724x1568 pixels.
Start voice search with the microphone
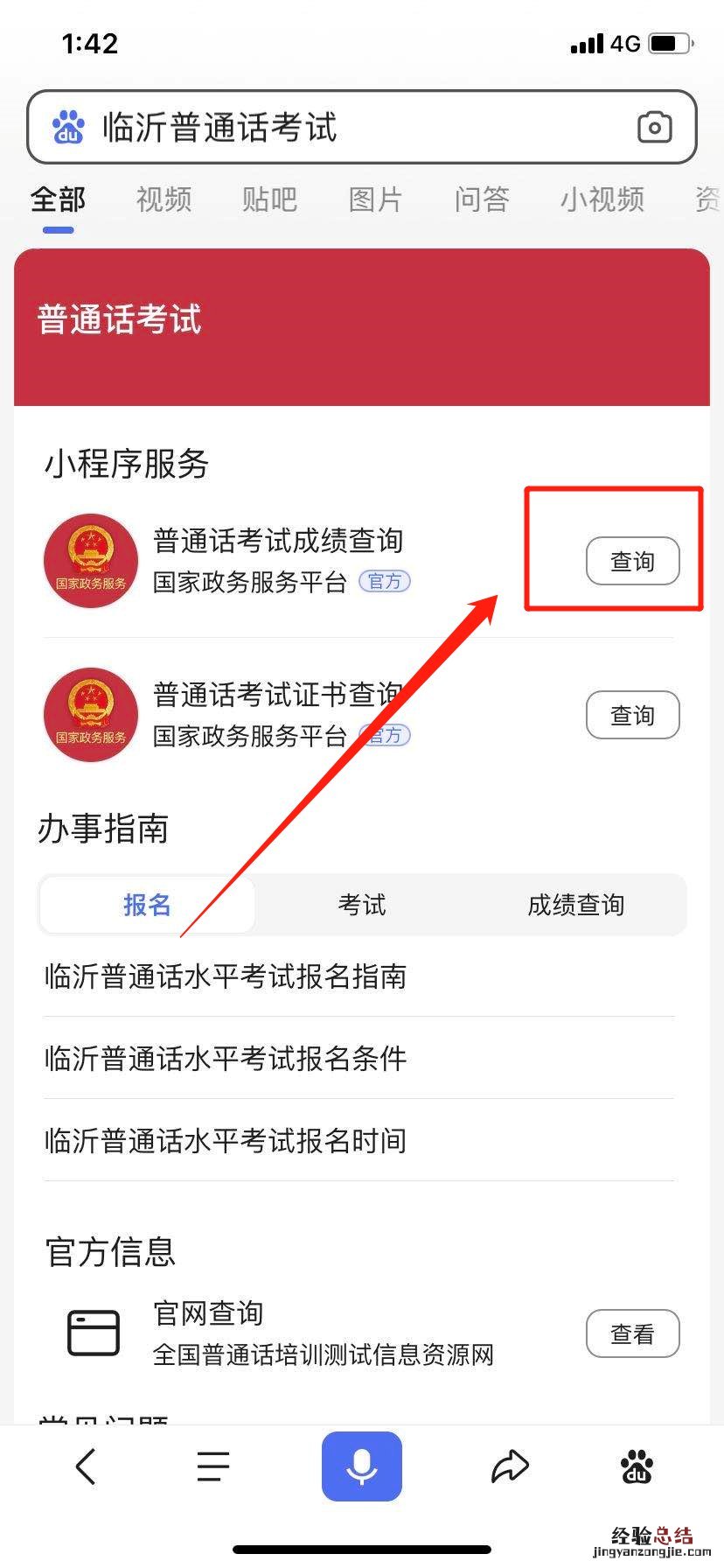point(362,1466)
